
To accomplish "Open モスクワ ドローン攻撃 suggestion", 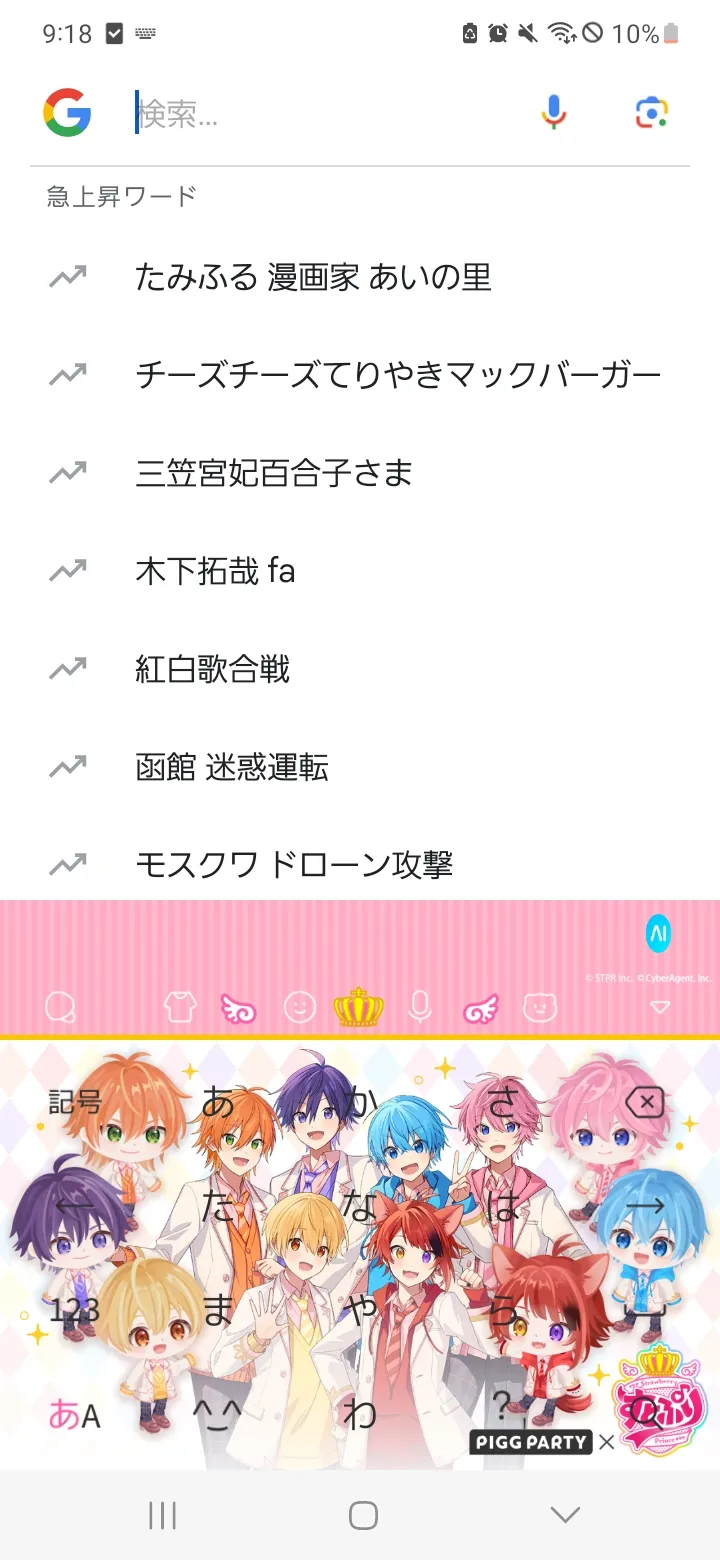I will coord(360,864).
